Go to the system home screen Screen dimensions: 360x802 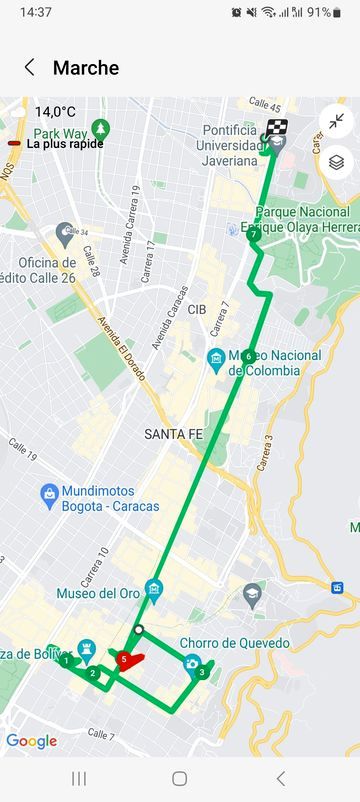click(179, 778)
